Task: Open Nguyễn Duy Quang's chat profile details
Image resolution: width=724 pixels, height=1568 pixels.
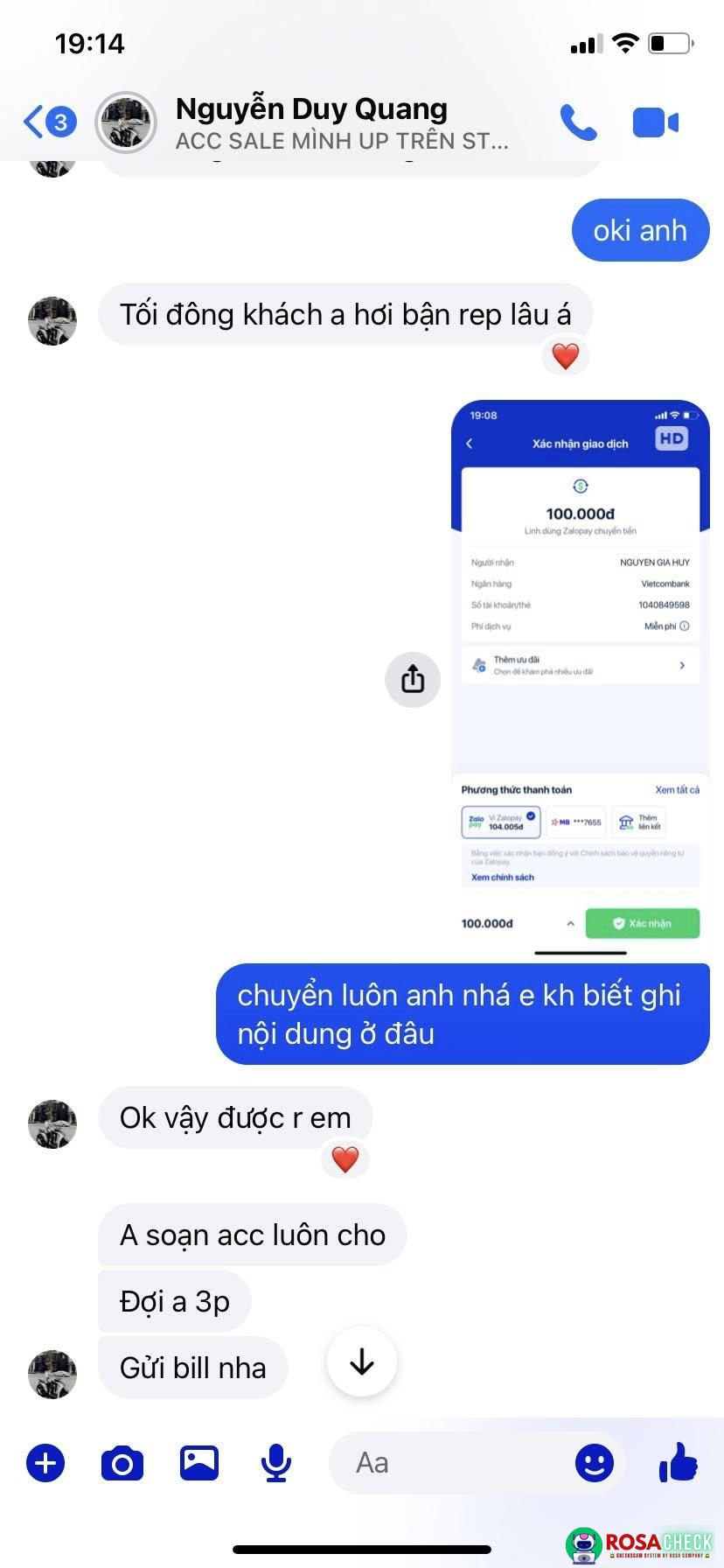Action: click(311, 122)
